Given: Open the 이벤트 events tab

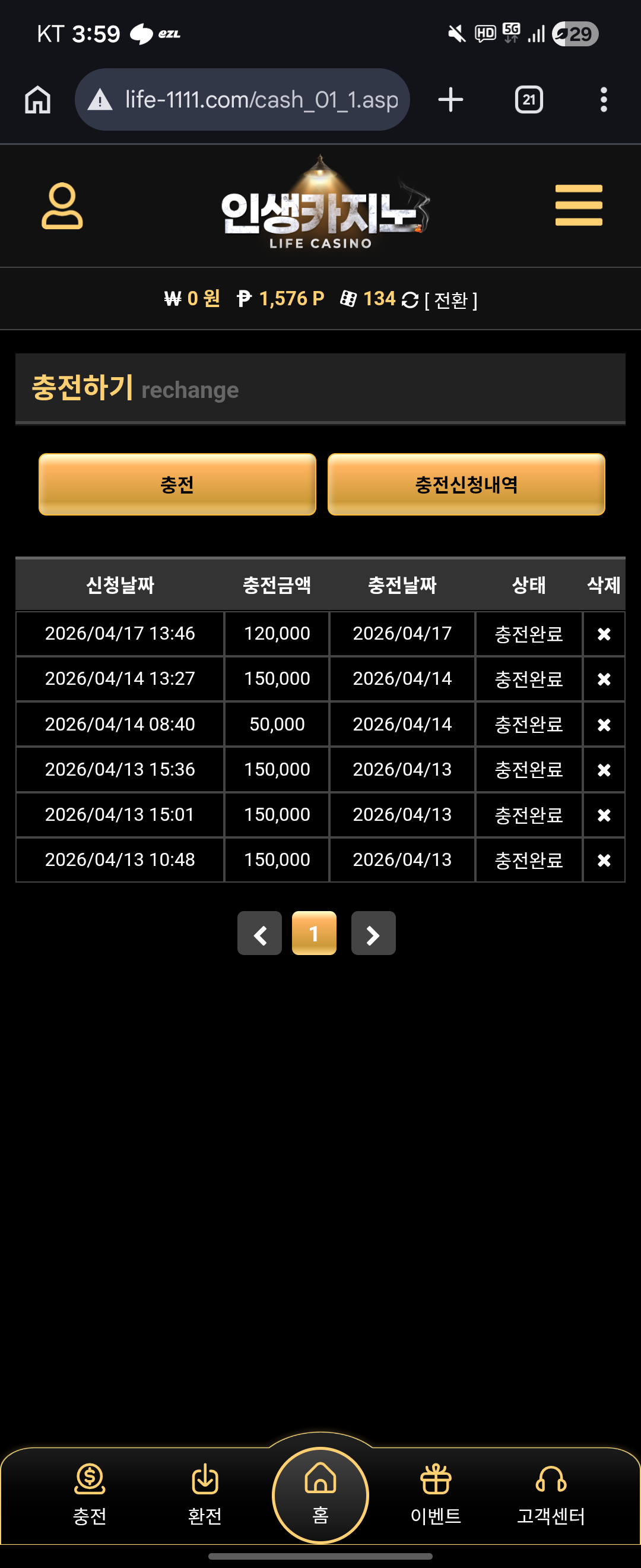Looking at the screenshot, I should tap(436, 1492).
